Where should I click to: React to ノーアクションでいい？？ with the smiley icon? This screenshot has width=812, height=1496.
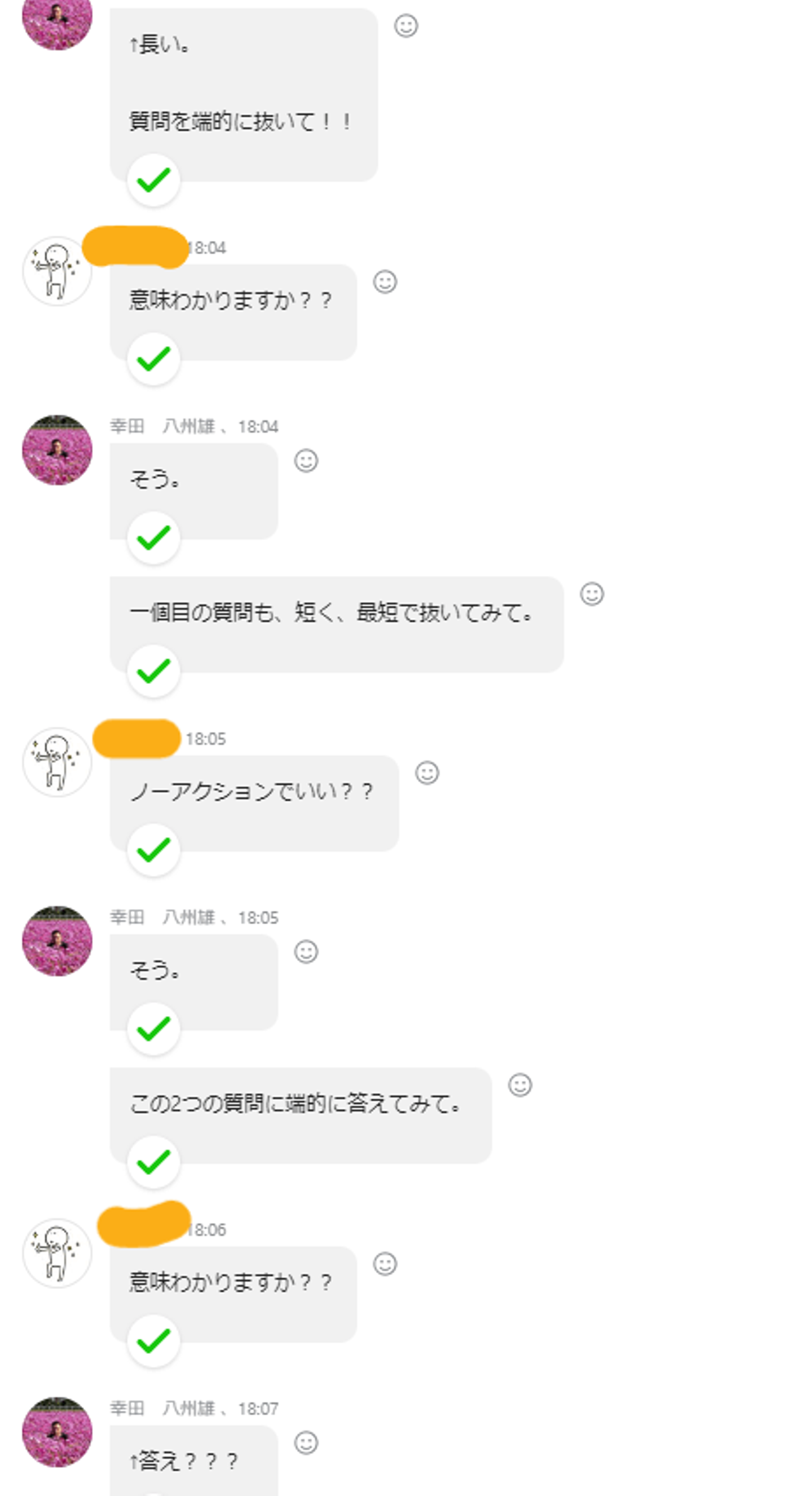tap(427, 773)
